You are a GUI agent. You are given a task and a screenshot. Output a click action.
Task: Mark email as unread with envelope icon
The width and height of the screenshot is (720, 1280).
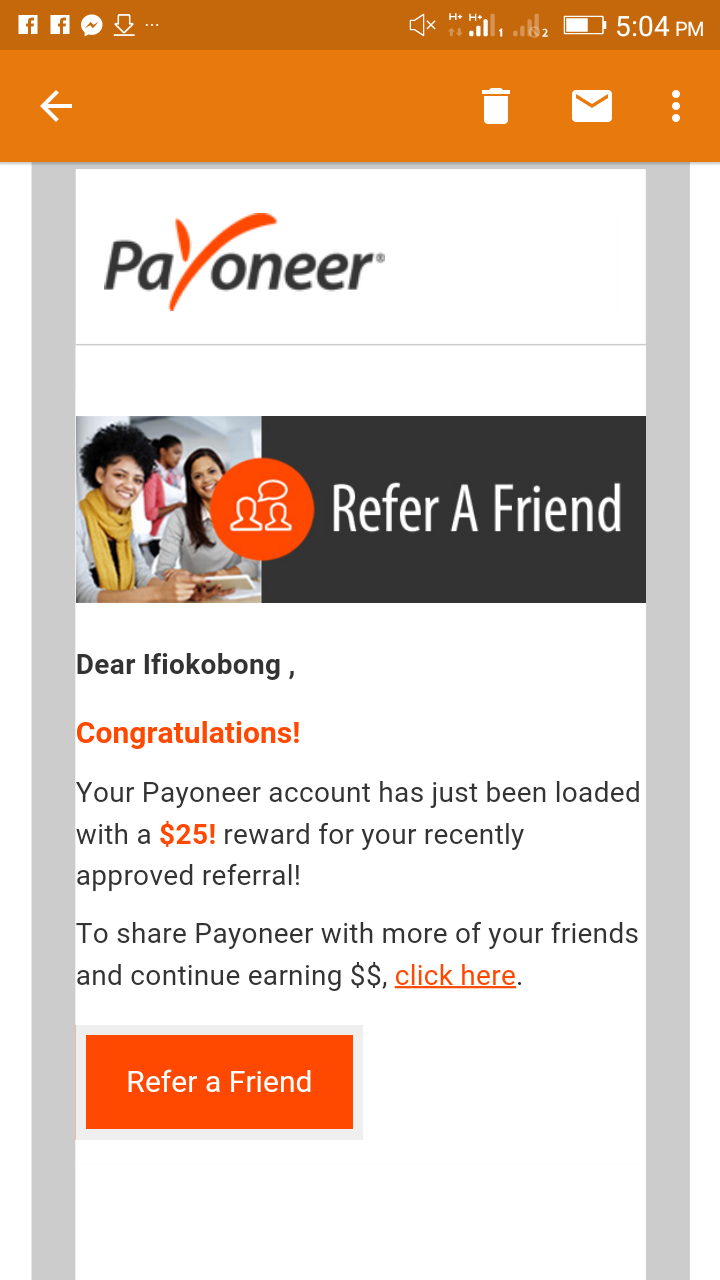592,106
